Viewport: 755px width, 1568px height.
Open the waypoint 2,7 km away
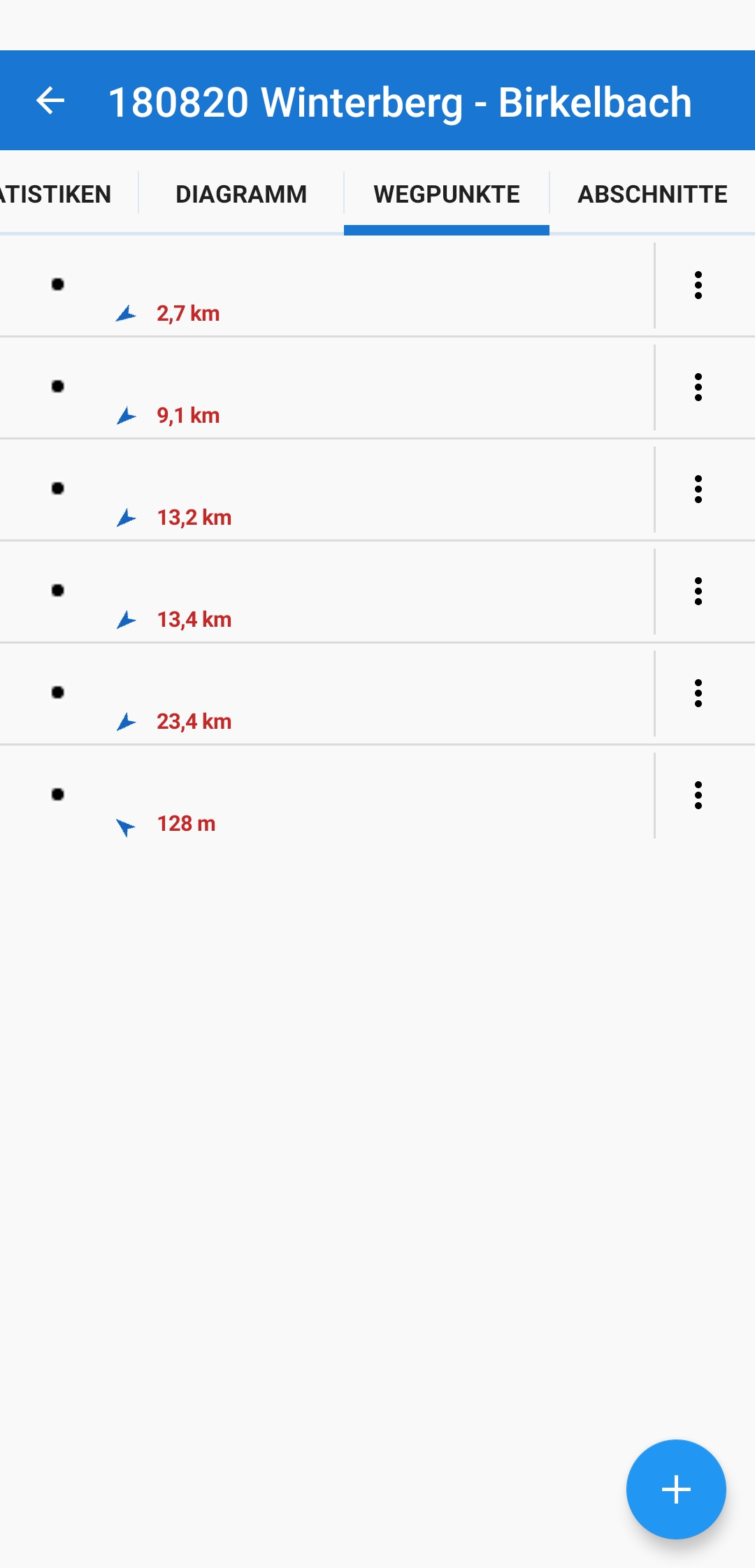click(x=326, y=286)
